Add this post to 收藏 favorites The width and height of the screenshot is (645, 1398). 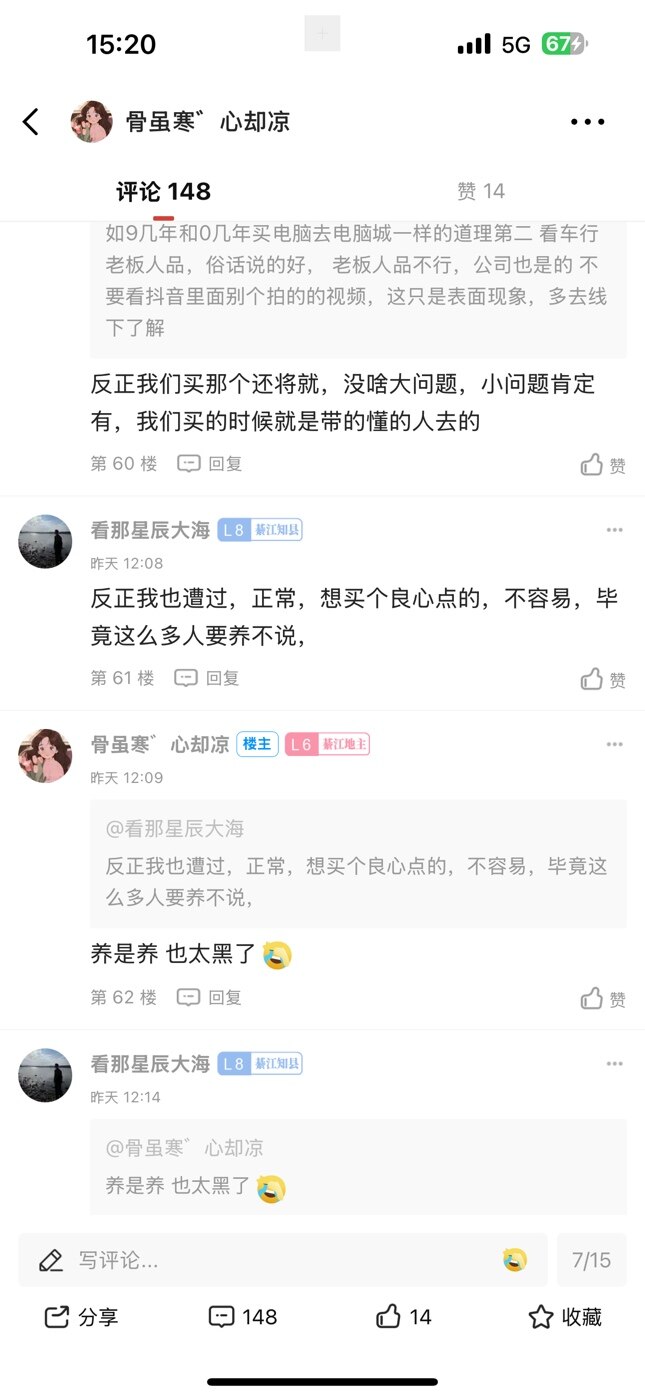coord(565,1317)
